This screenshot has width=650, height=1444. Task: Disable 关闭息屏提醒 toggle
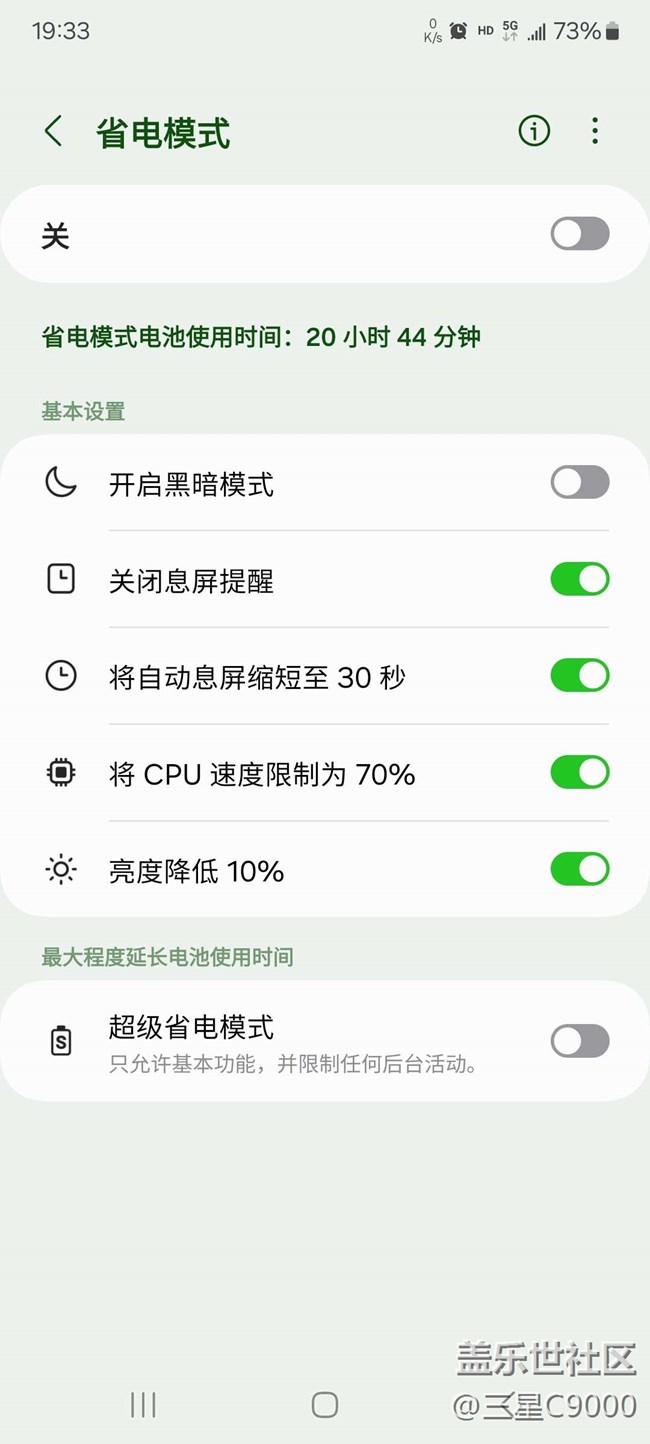[x=580, y=579]
